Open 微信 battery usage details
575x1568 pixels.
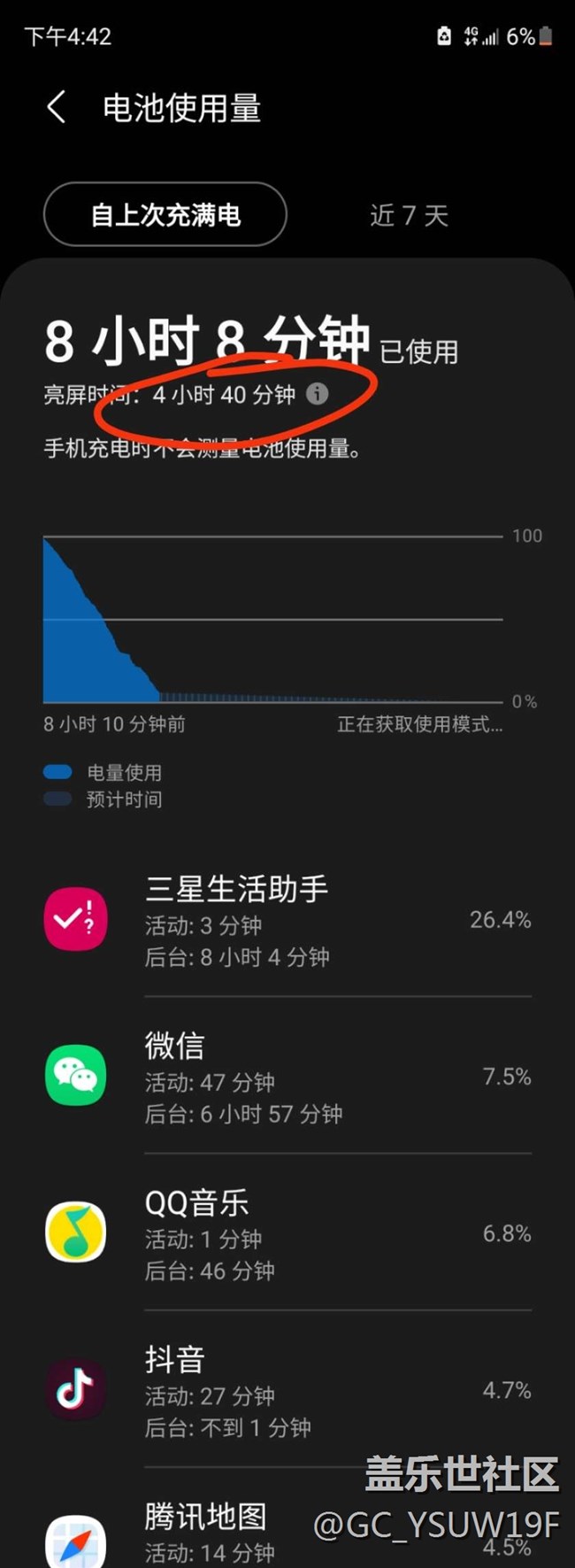287,1076
